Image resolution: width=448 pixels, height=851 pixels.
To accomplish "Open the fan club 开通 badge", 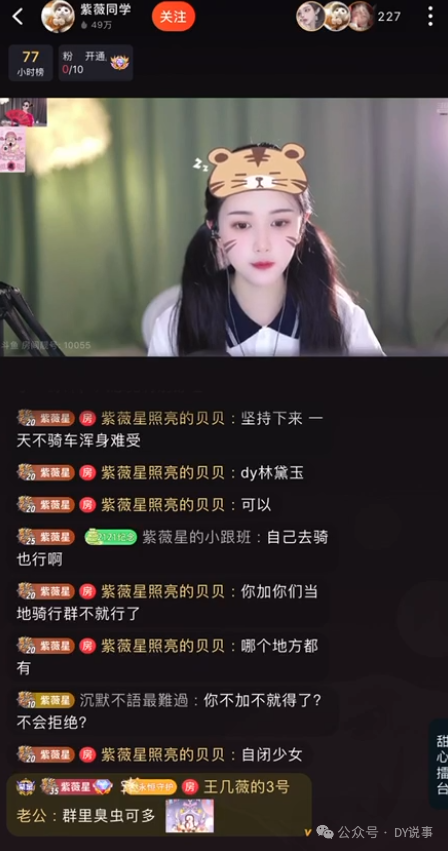I will 96,63.
